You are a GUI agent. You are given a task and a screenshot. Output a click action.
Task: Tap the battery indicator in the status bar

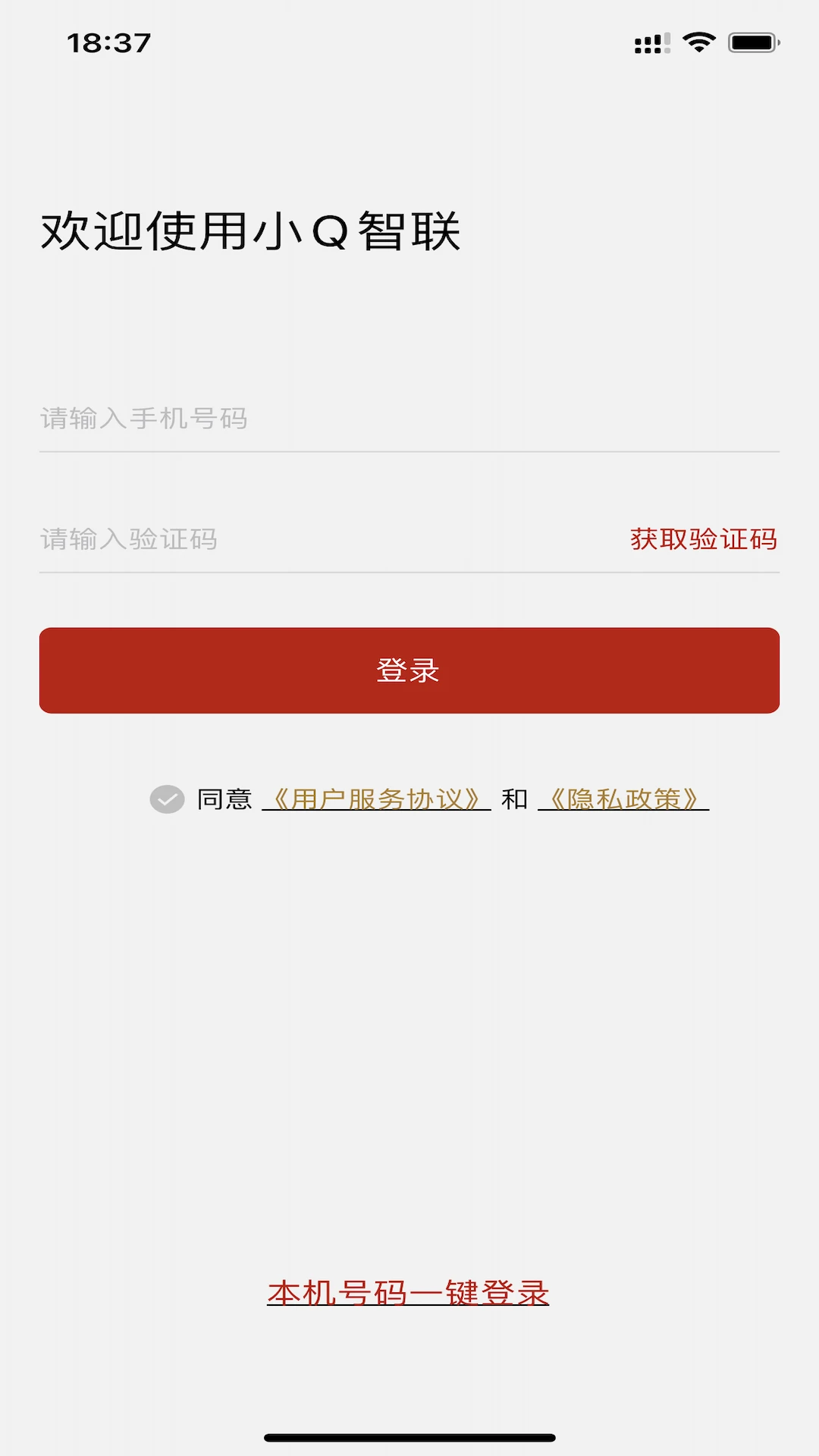pos(753,43)
